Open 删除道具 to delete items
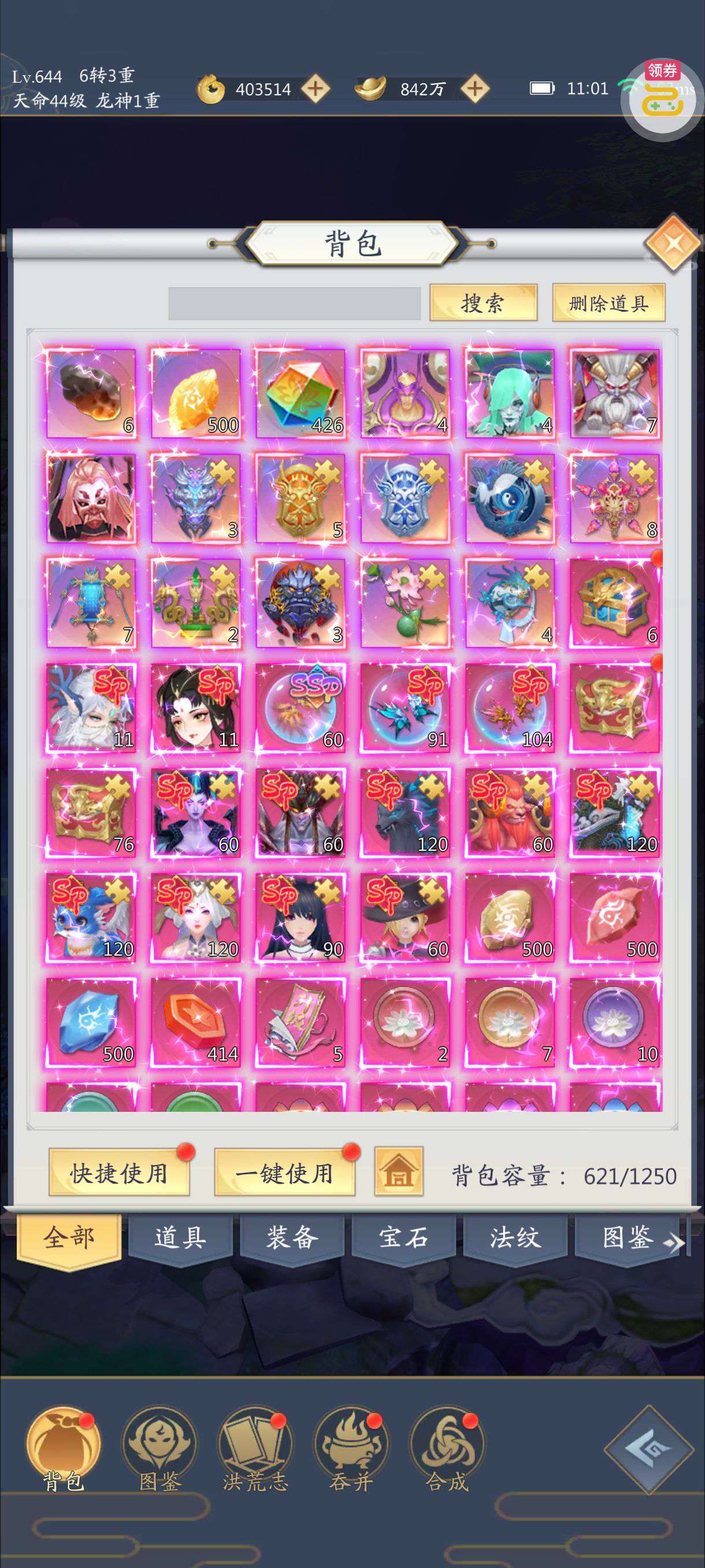705x1568 pixels. (608, 302)
